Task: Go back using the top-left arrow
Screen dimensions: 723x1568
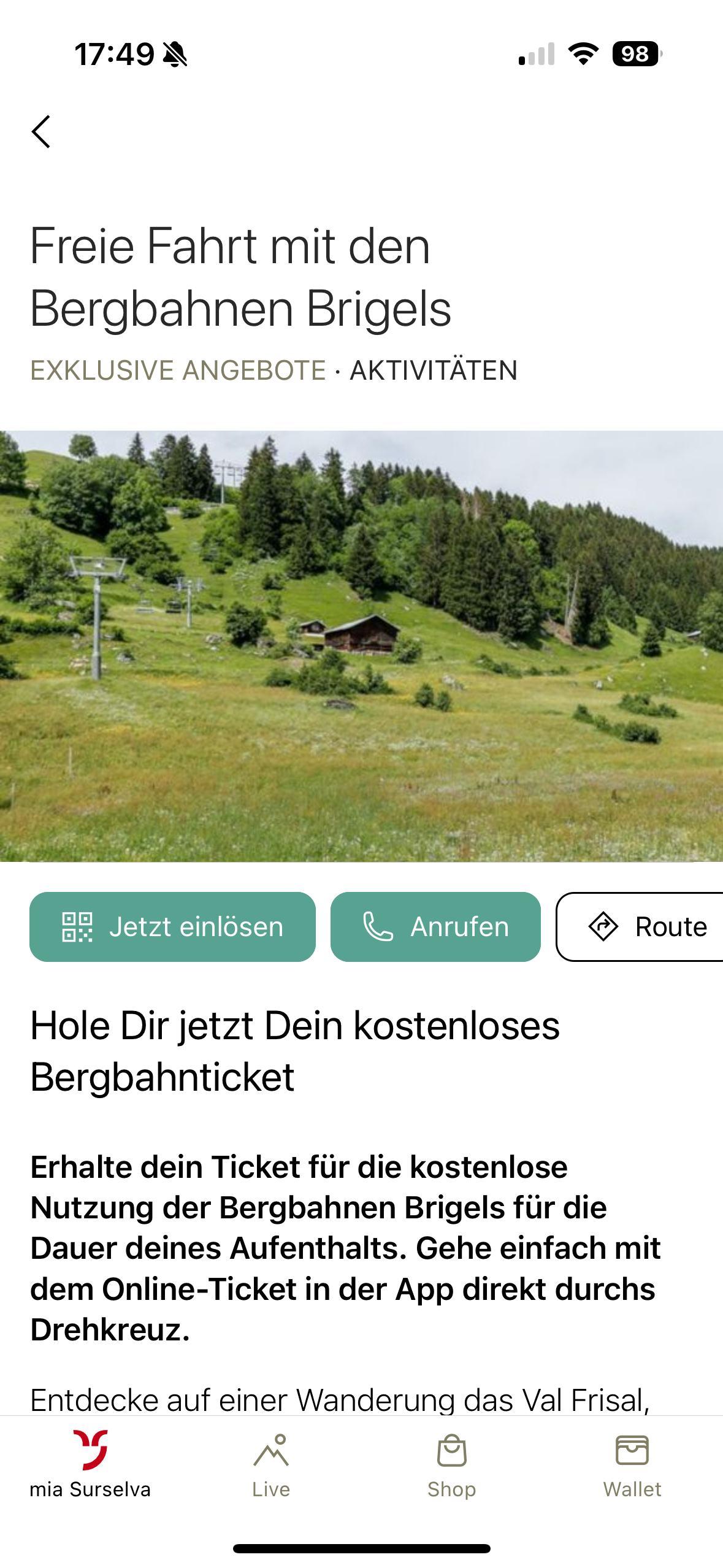Action: coord(41,131)
